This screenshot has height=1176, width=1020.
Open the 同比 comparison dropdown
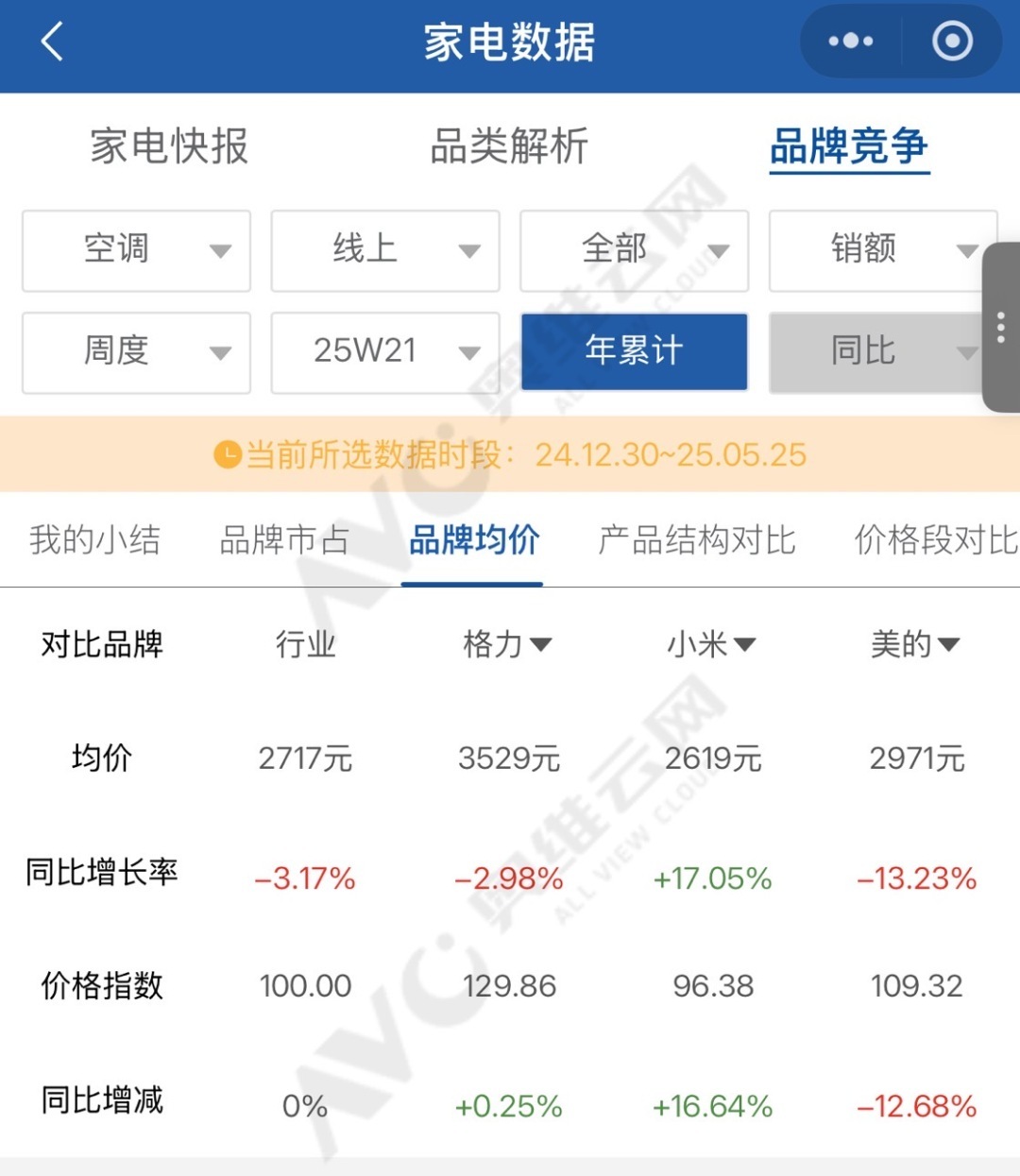(x=874, y=352)
